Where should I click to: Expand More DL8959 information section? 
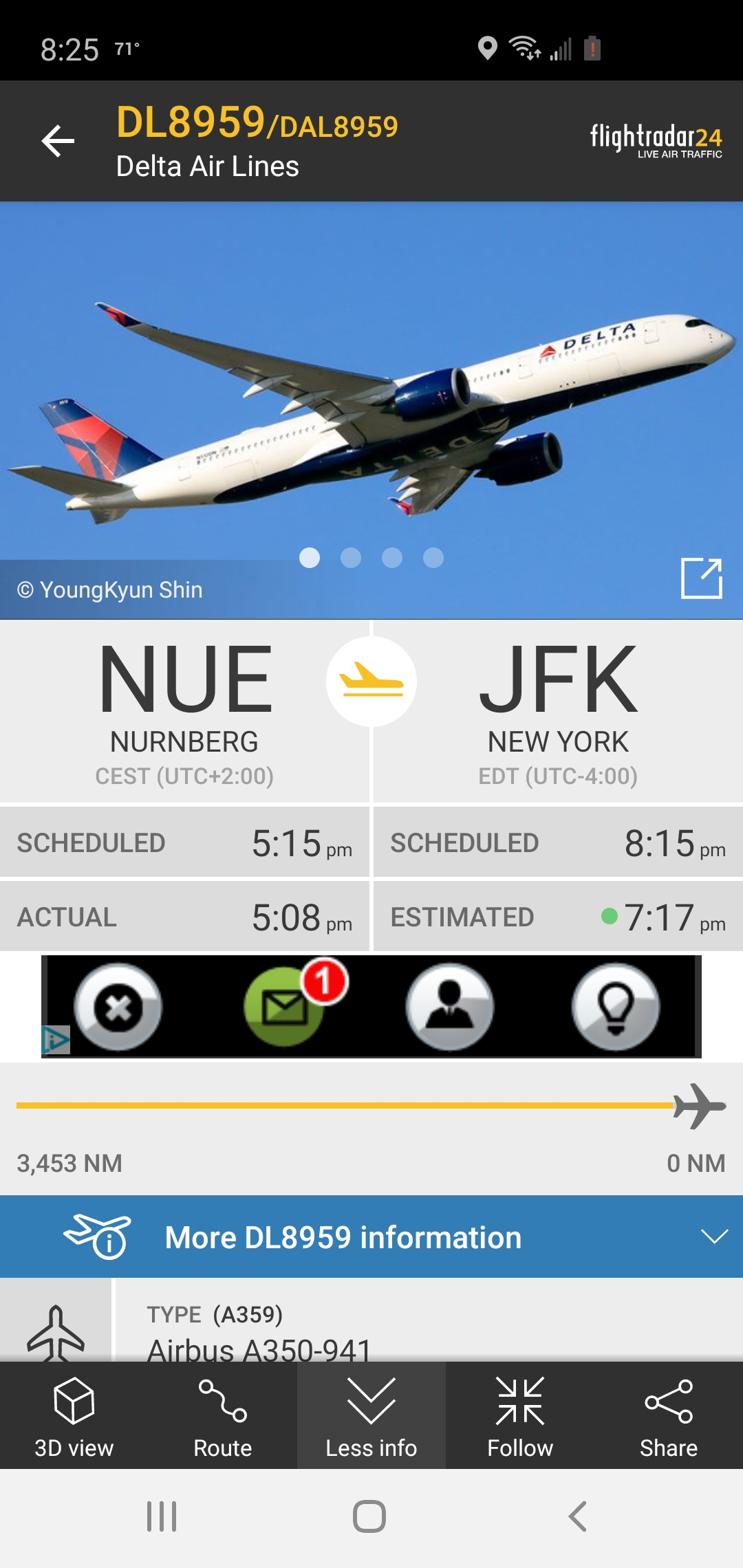click(x=371, y=1237)
